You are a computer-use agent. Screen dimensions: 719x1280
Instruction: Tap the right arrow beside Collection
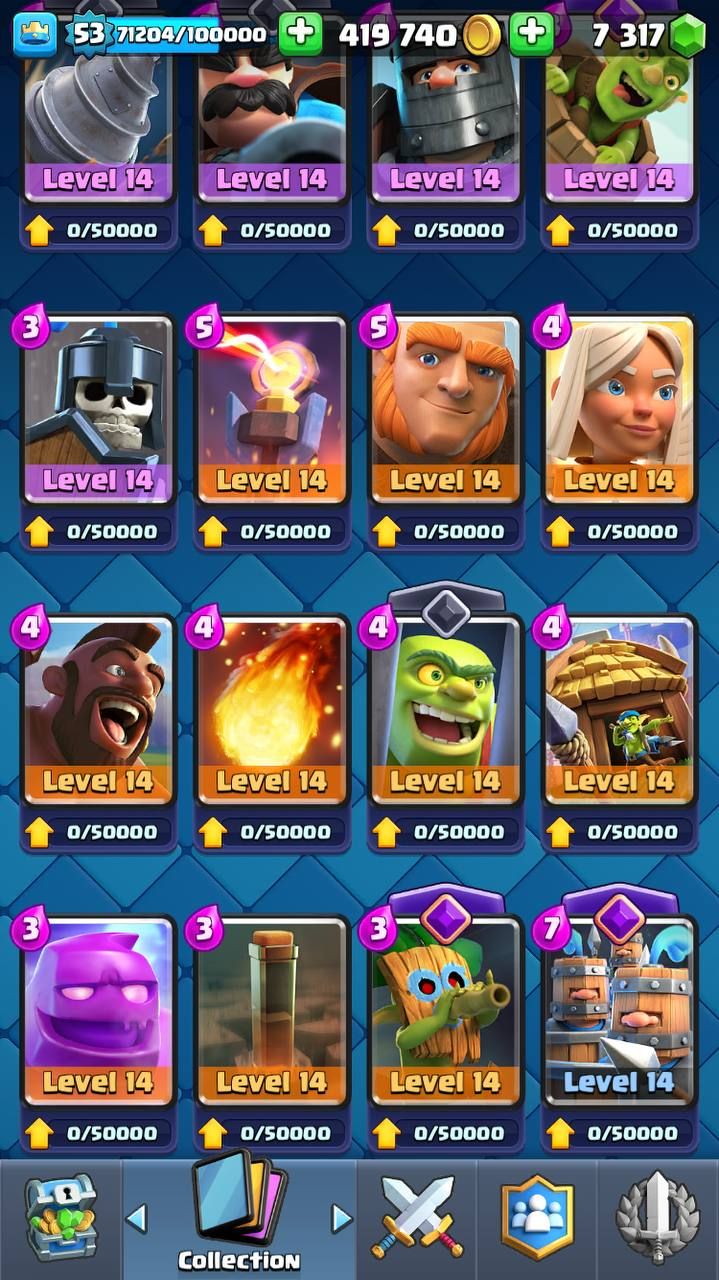point(342,1218)
